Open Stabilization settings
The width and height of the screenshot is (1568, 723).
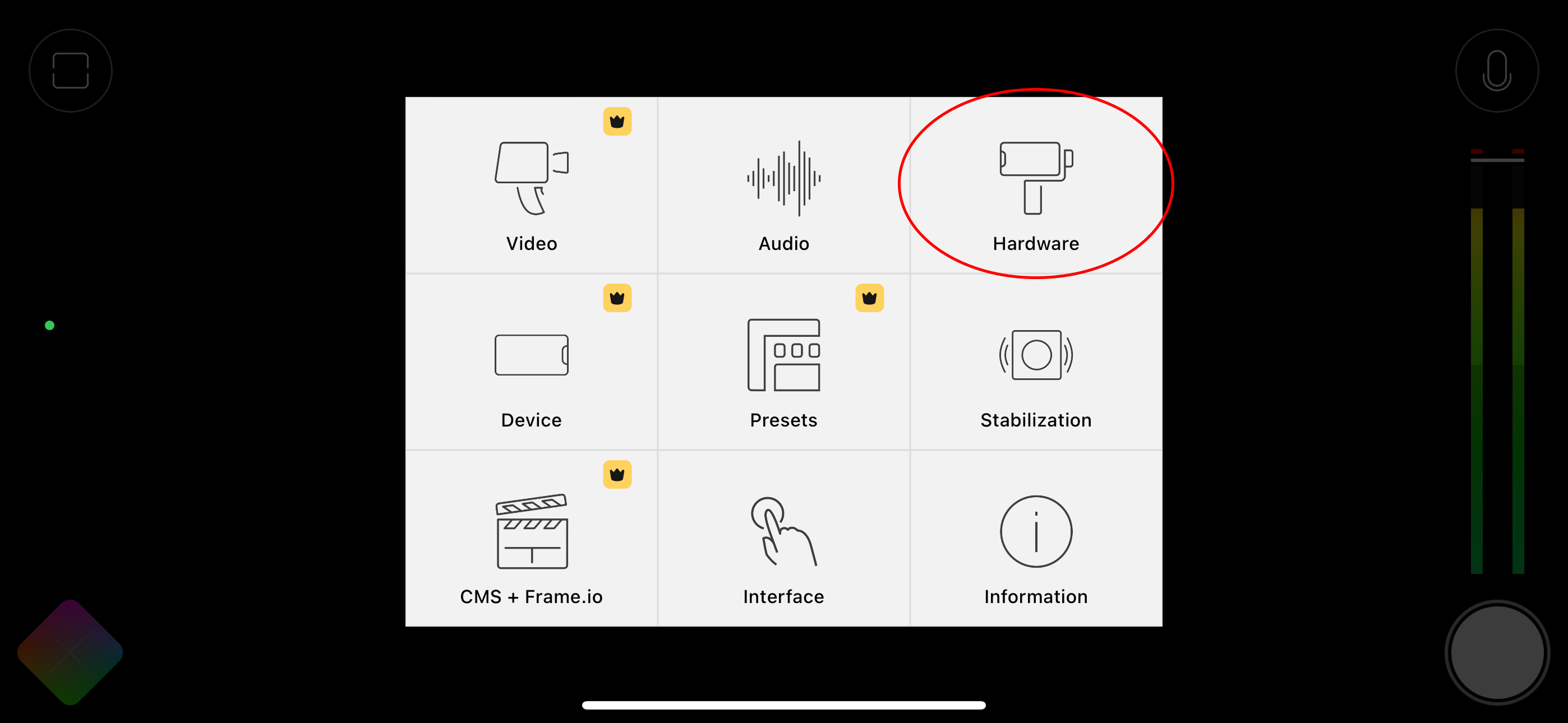tap(1035, 362)
